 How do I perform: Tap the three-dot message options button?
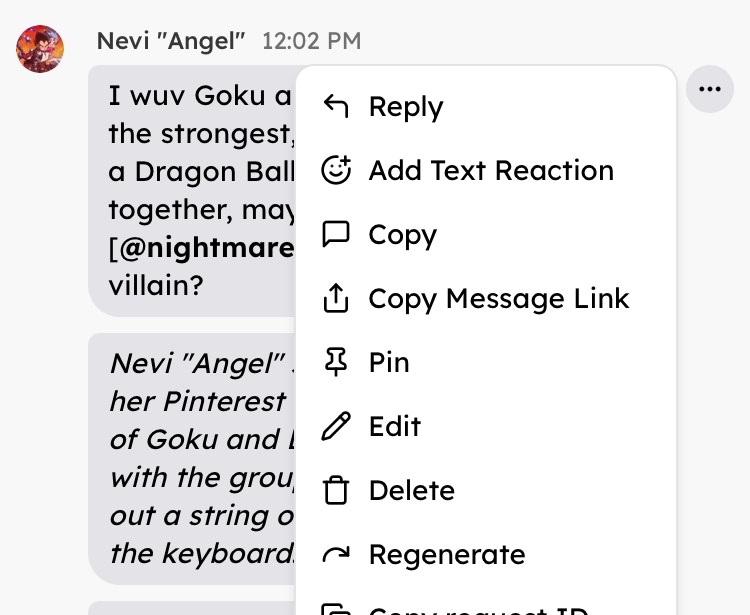pos(710,89)
